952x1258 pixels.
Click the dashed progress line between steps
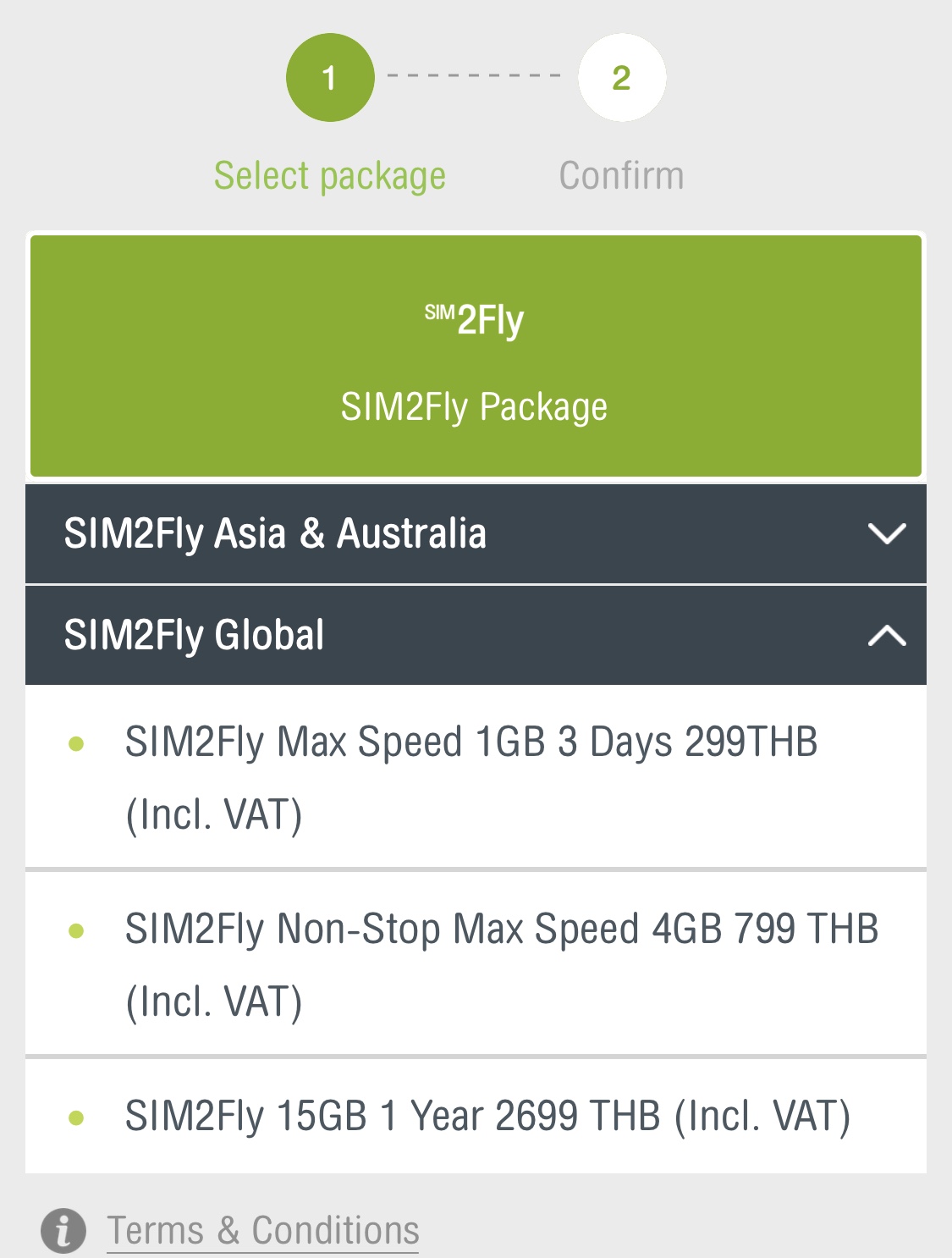[476, 77]
